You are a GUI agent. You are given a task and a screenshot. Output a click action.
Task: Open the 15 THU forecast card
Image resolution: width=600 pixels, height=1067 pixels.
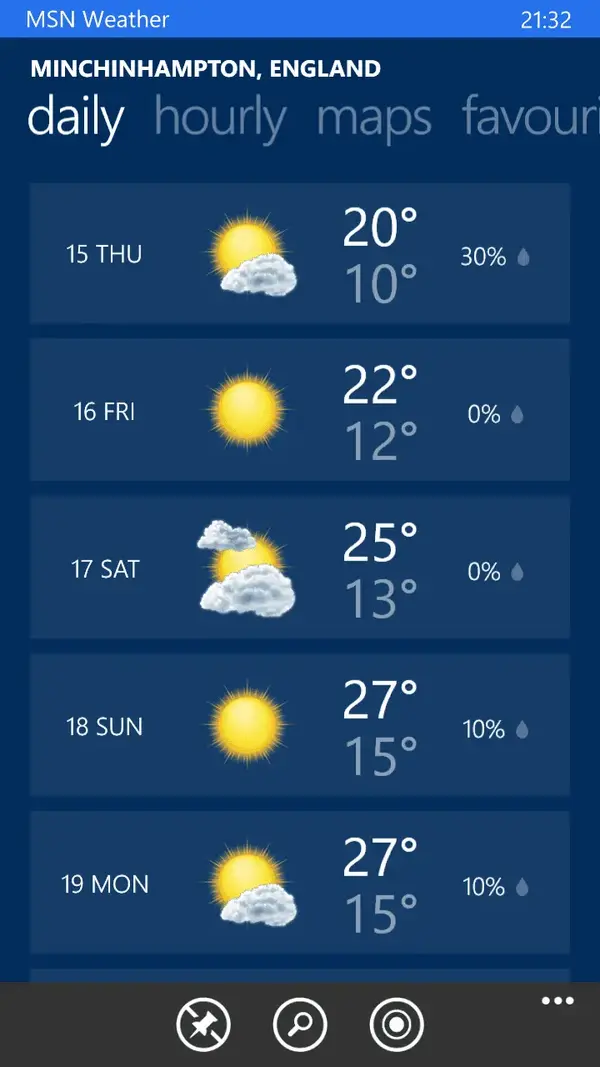coord(300,254)
